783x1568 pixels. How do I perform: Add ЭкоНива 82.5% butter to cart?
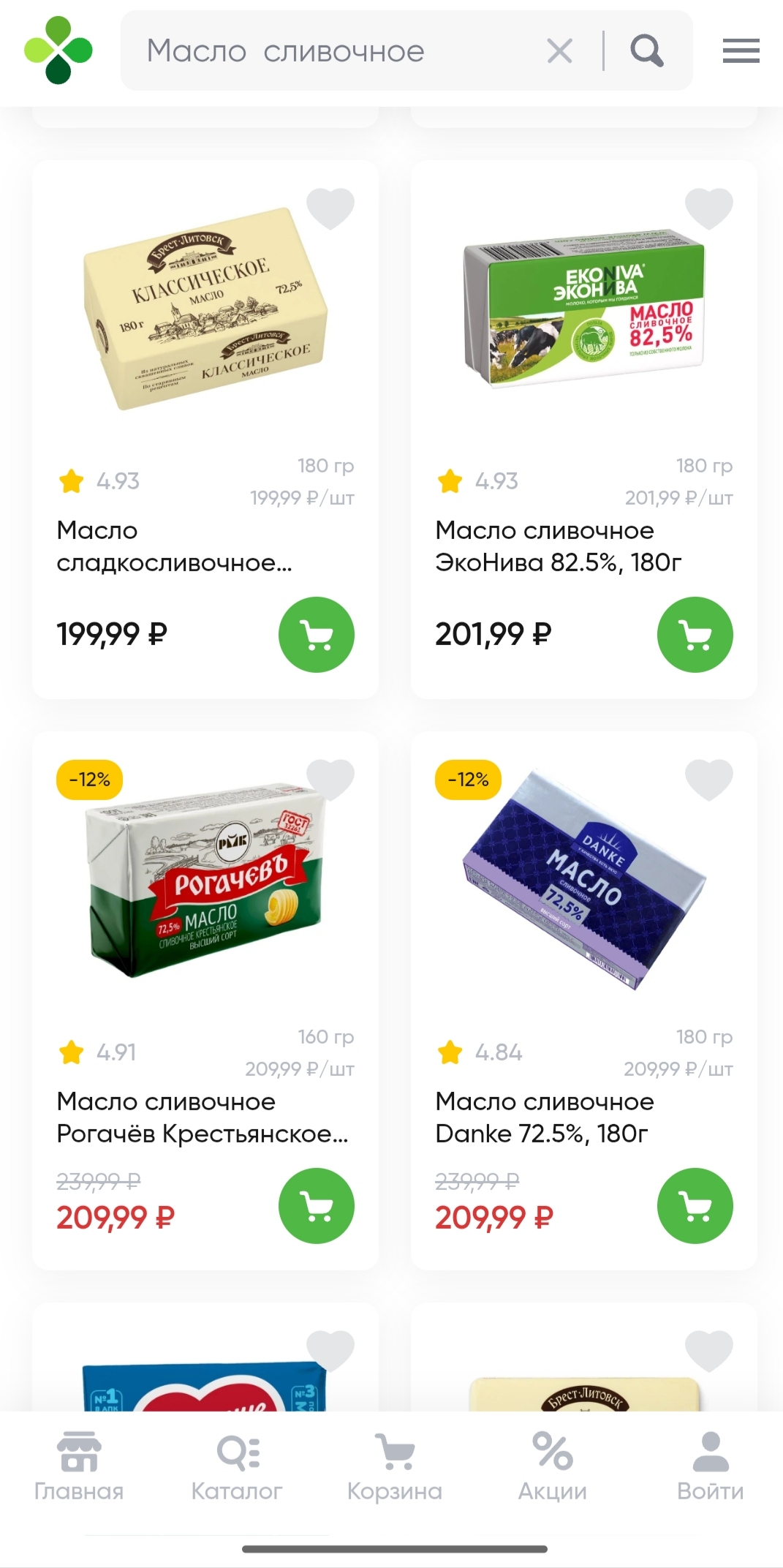coord(695,634)
